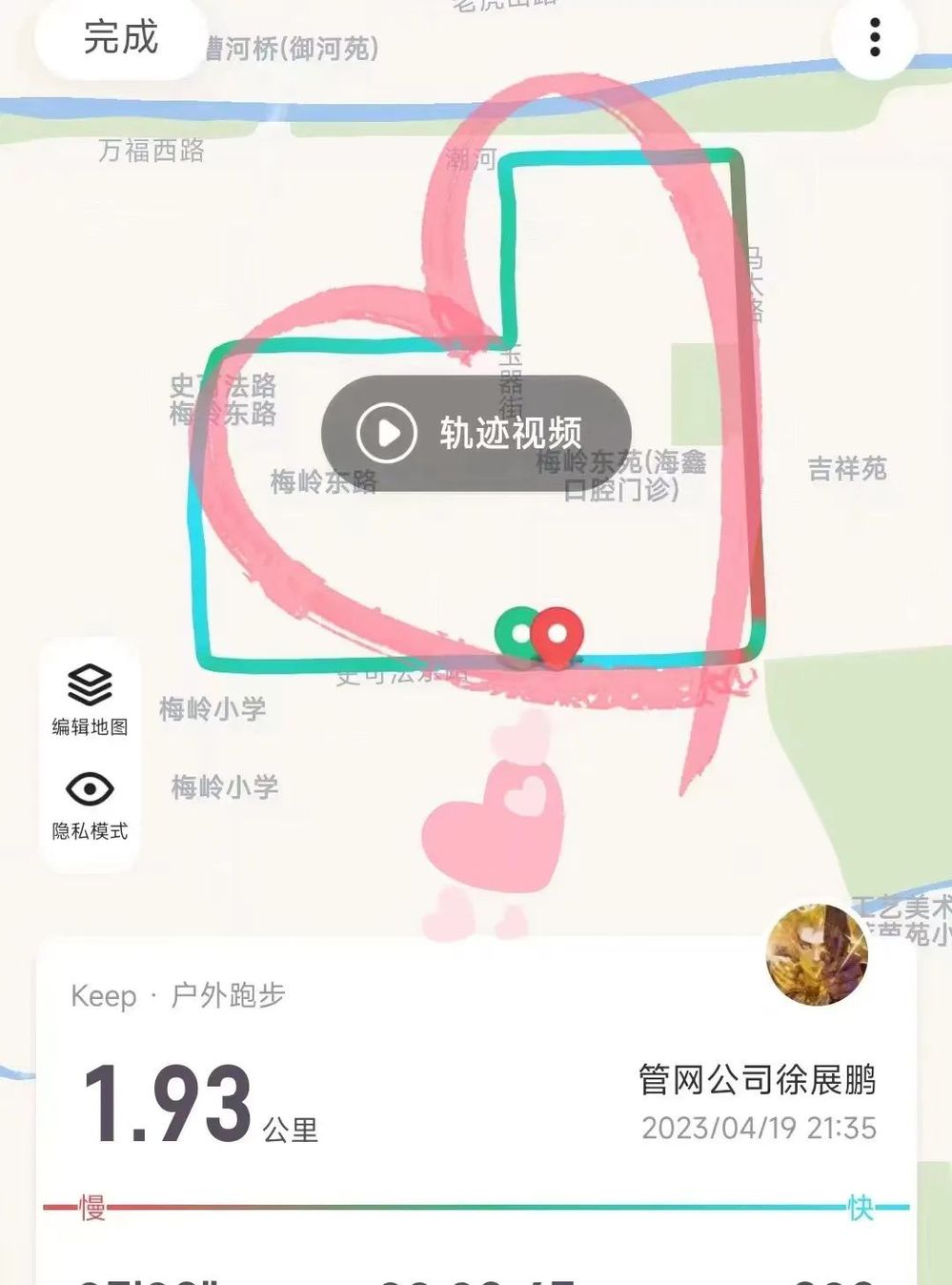Open 编辑地图 map editing
Screen dimensions: 952x1285
point(90,700)
